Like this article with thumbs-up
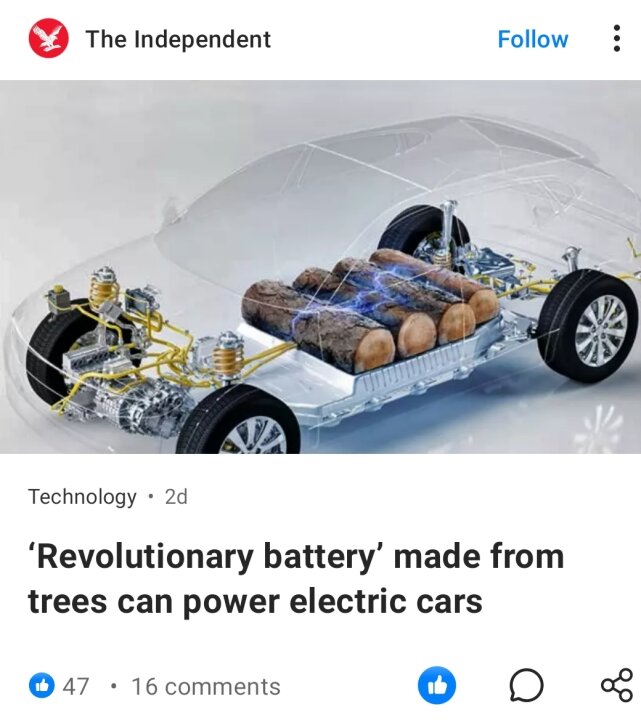This screenshot has height=720, width=641. click(x=436, y=686)
